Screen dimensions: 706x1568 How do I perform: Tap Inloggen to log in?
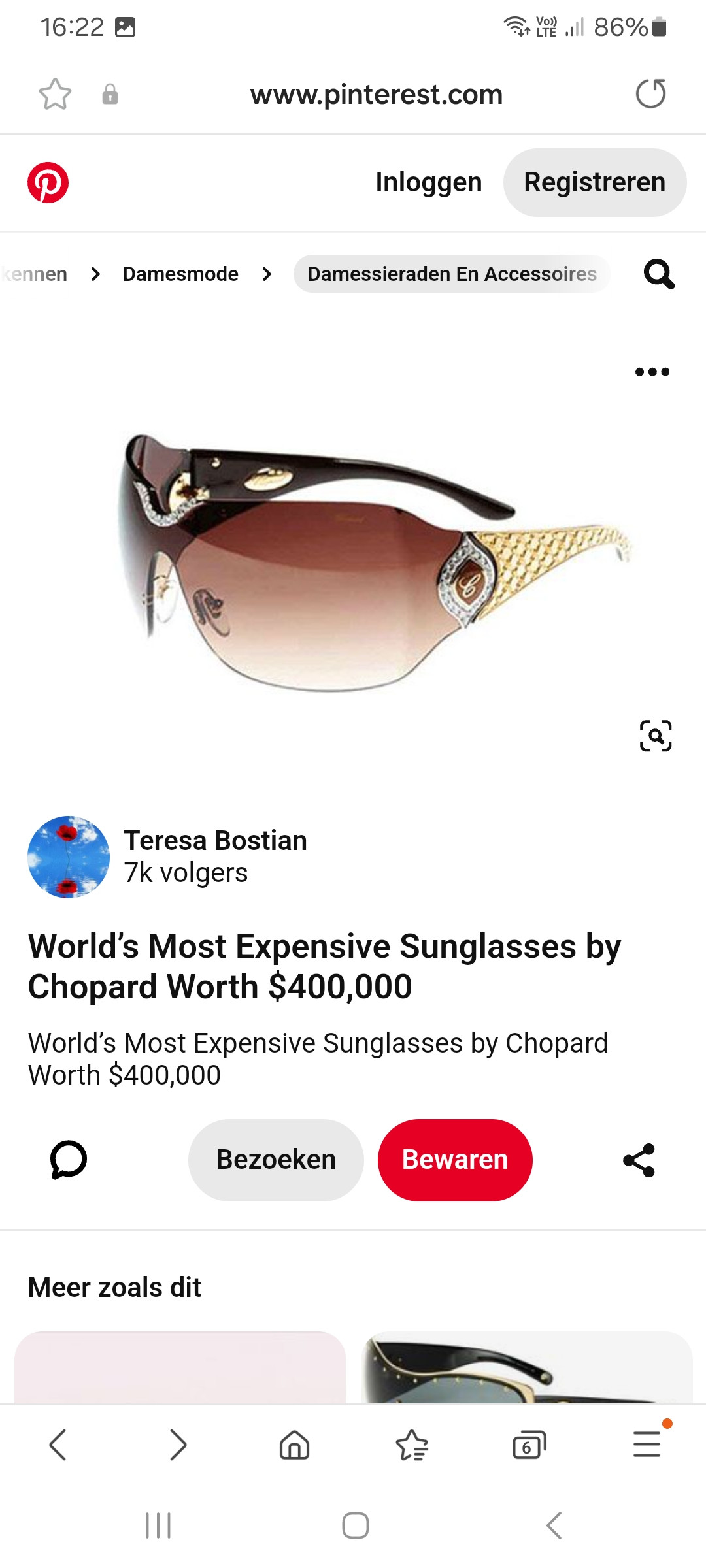428,182
